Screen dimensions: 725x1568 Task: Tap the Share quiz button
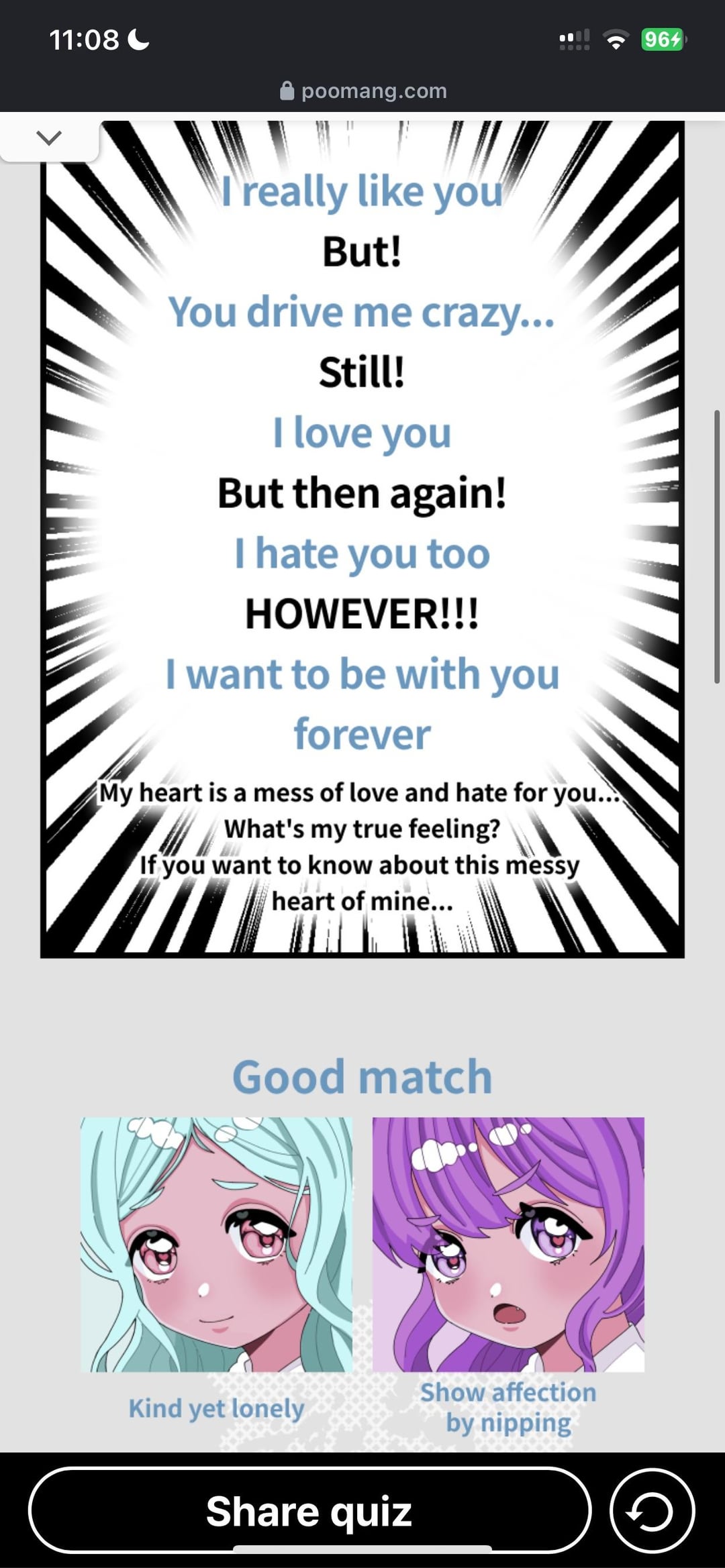[309, 1511]
